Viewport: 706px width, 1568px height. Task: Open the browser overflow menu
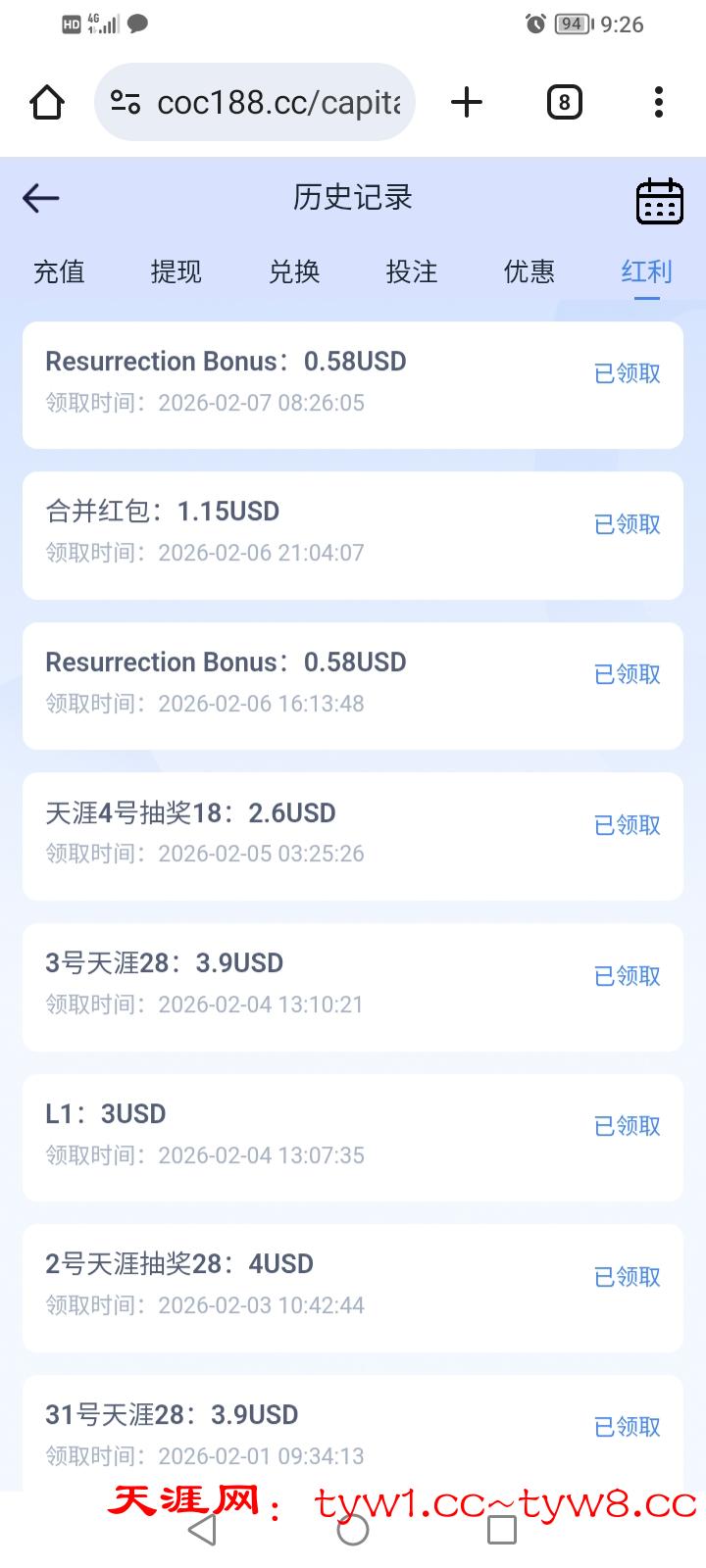658,102
